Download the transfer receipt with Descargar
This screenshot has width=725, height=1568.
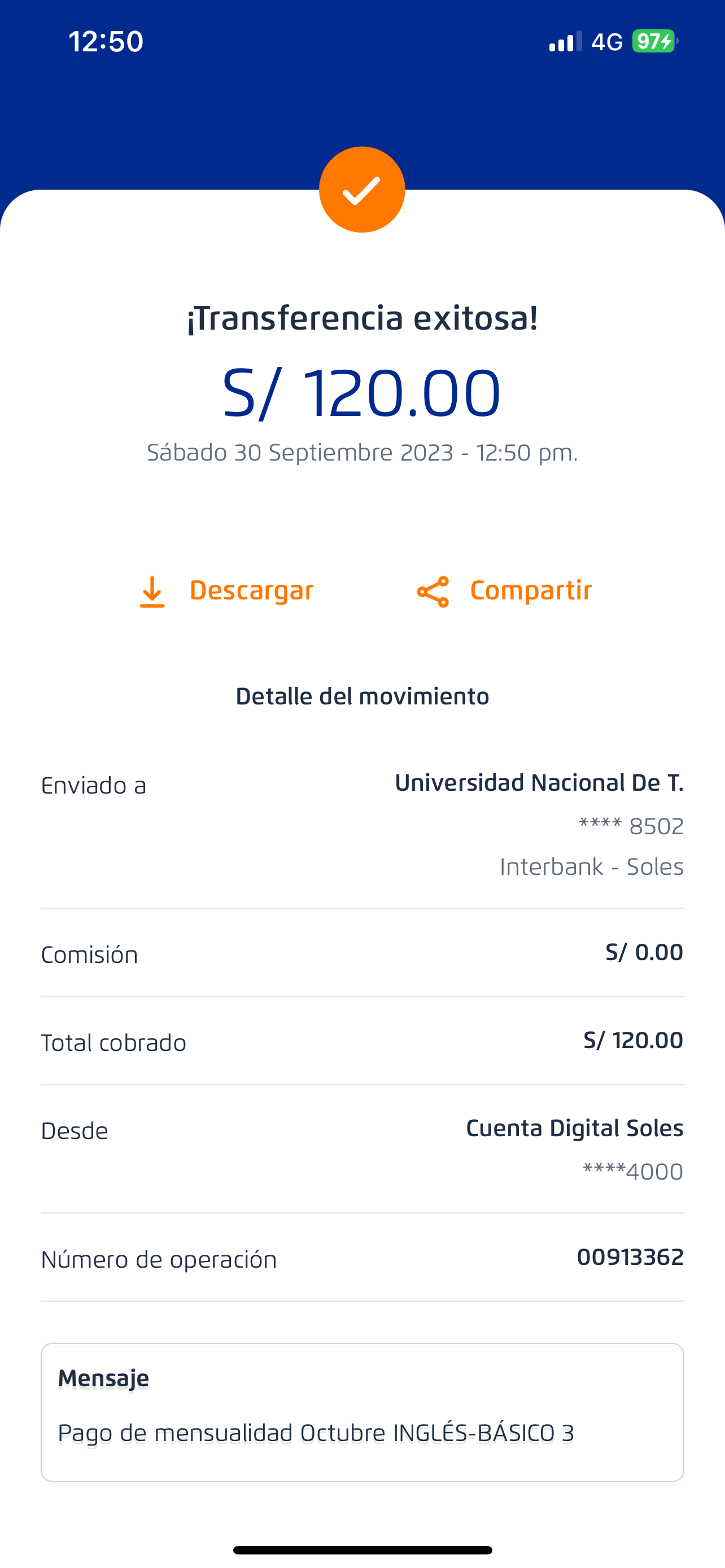click(x=226, y=591)
